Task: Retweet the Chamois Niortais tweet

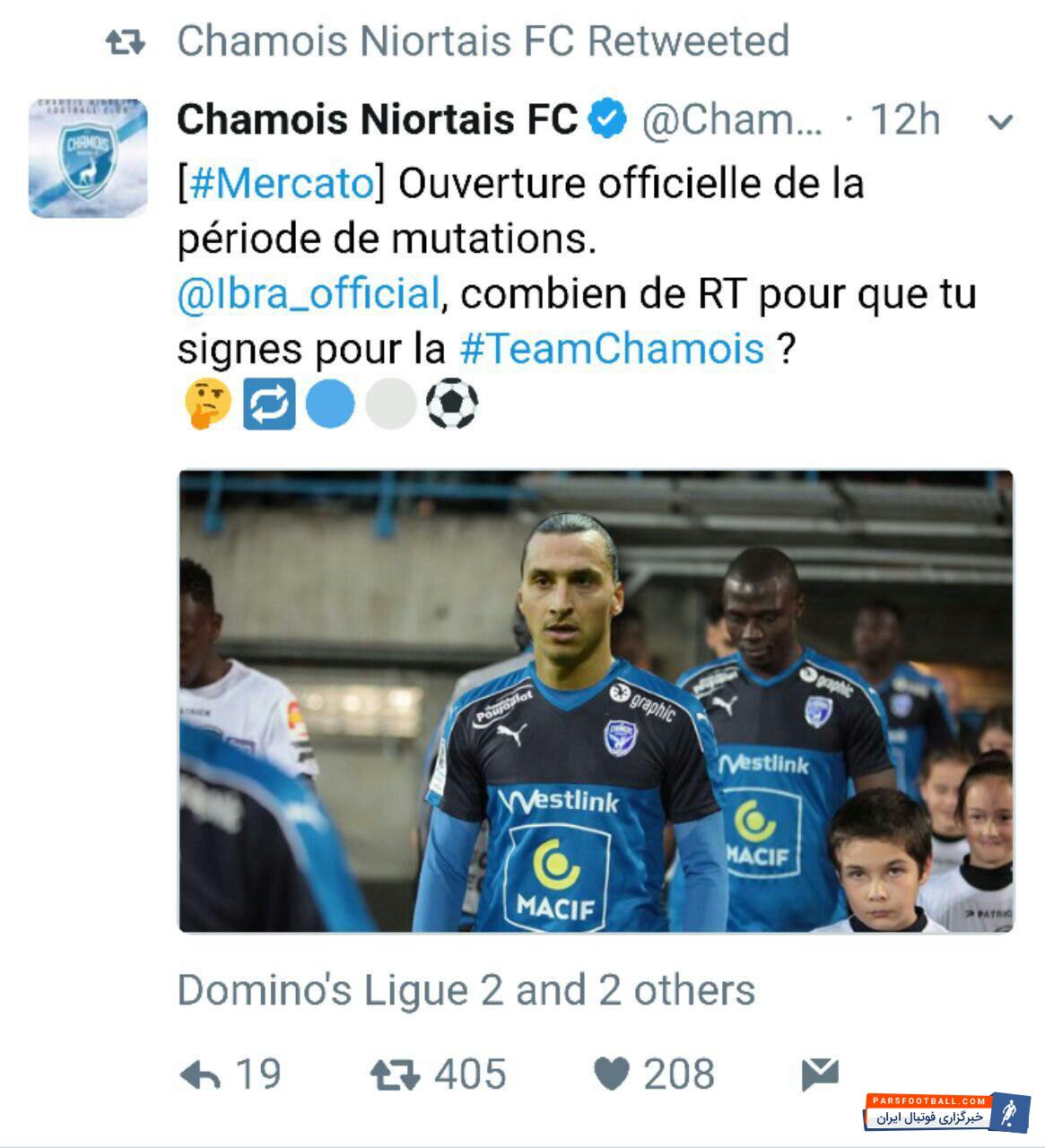Action: tap(396, 1074)
